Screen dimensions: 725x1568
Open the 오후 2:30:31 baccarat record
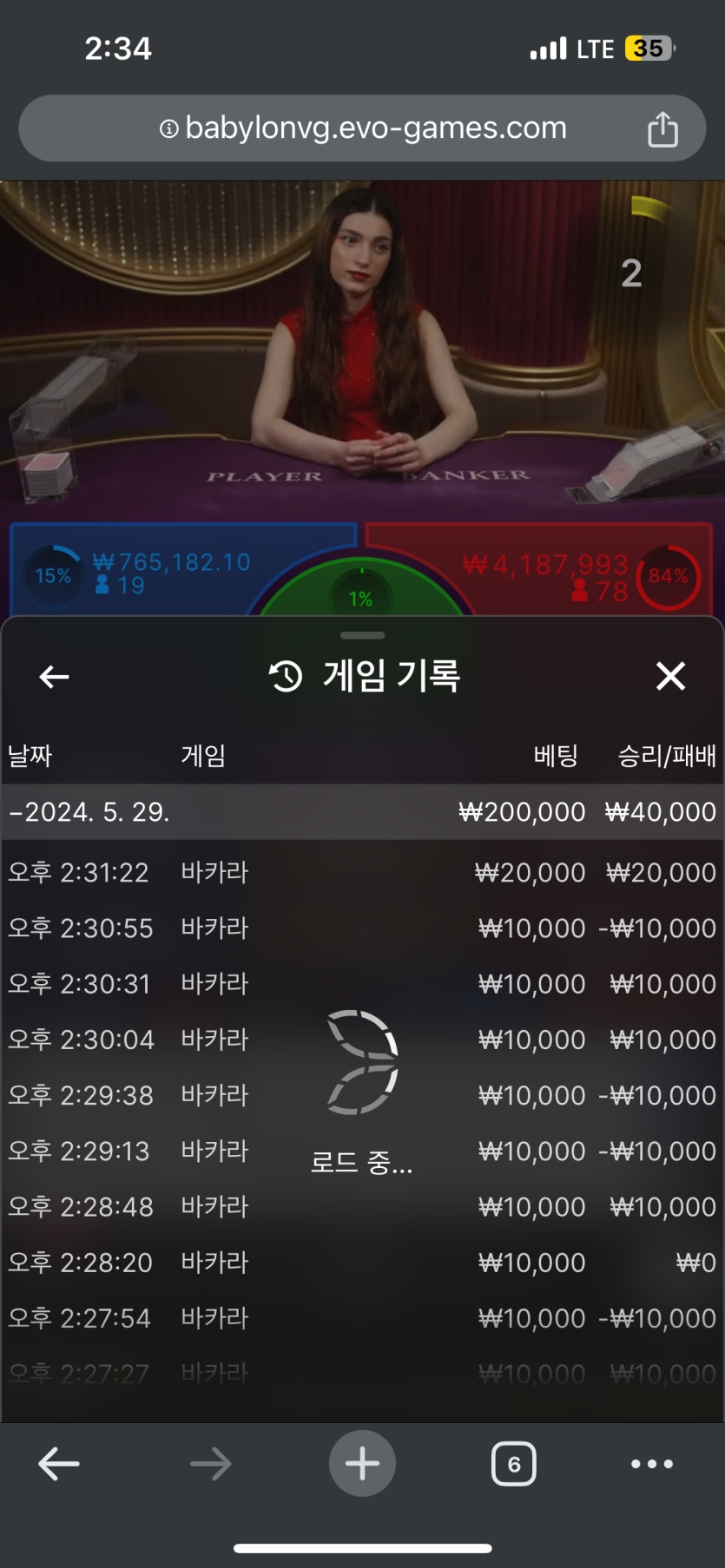[x=362, y=984]
